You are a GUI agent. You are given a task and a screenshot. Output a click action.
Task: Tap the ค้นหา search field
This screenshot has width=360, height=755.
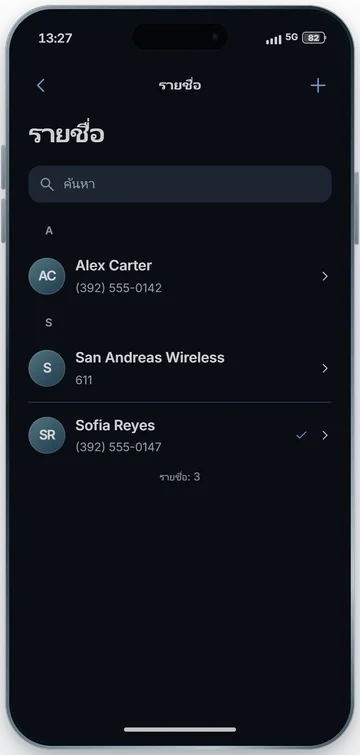180,184
